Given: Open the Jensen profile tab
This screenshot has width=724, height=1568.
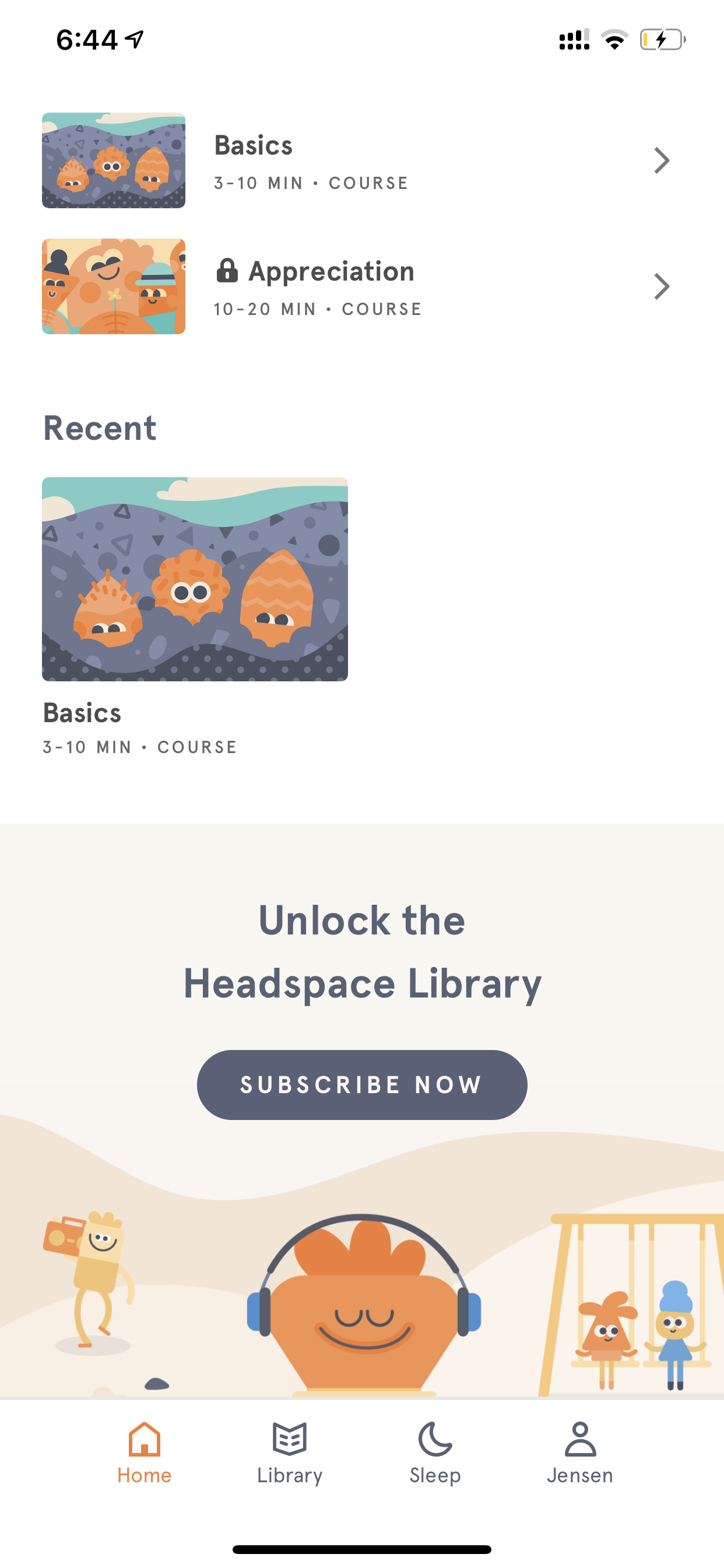Looking at the screenshot, I should pyautogui.click(x=580, y=1454).
